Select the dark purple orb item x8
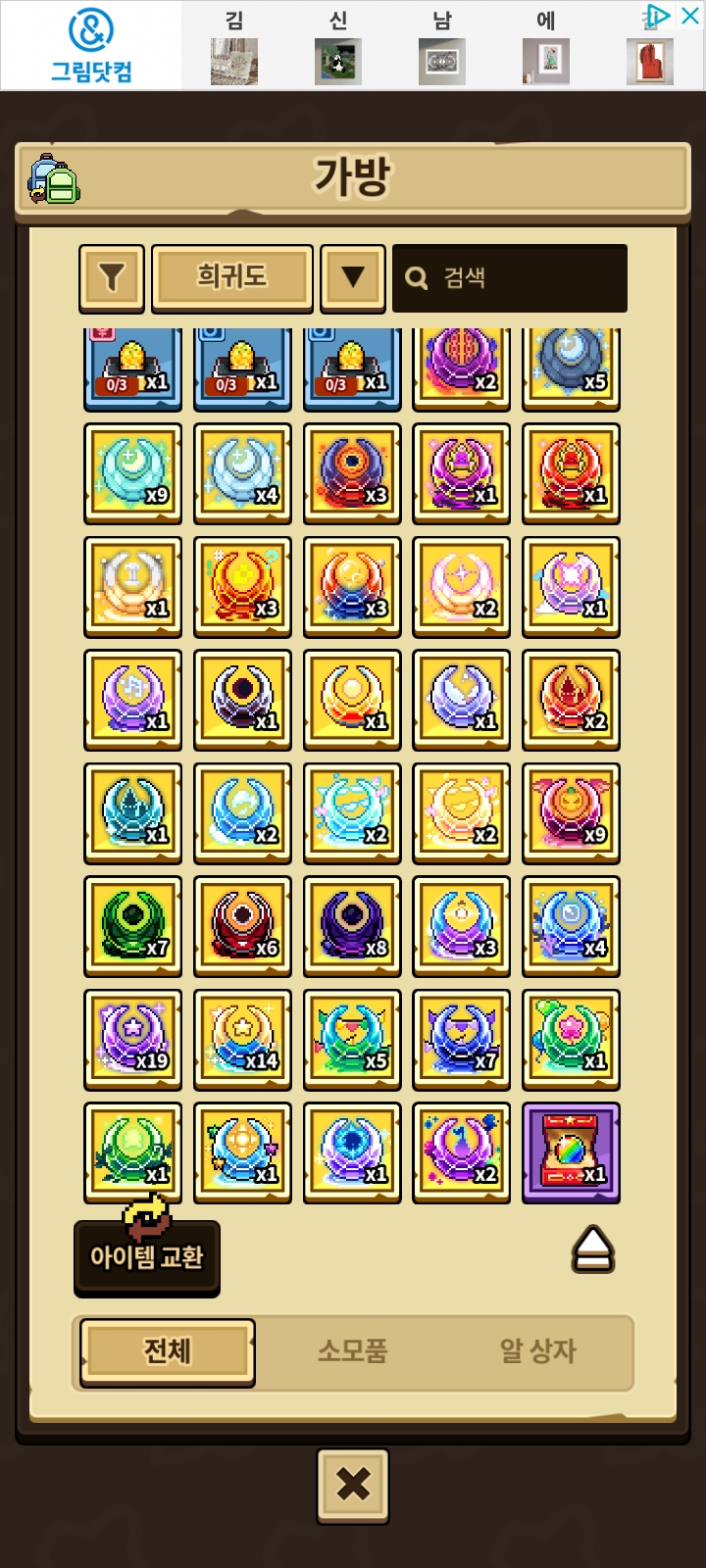 pos(353,926)
